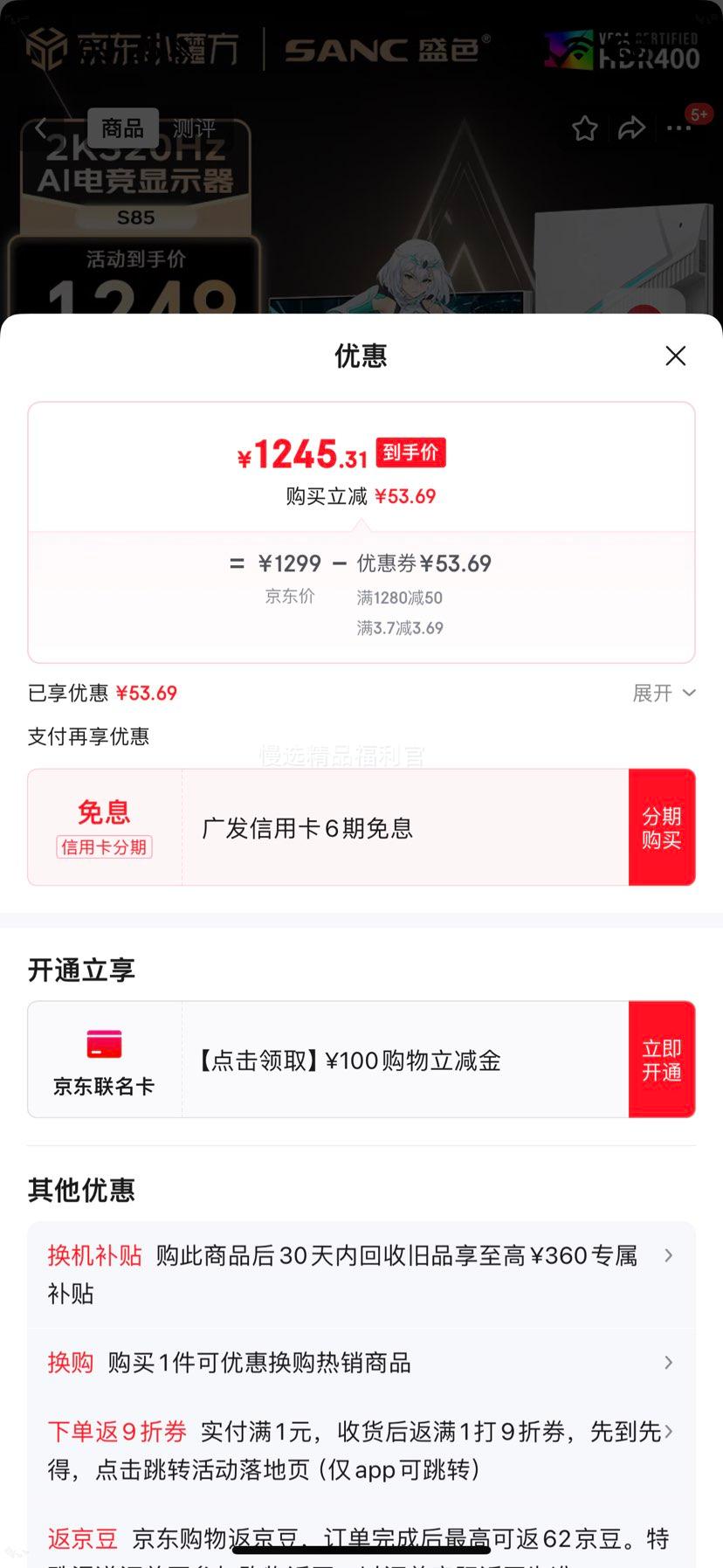Close the 优惠 coupon popup
Screen dimensions: 723x1568
(675, 356)
